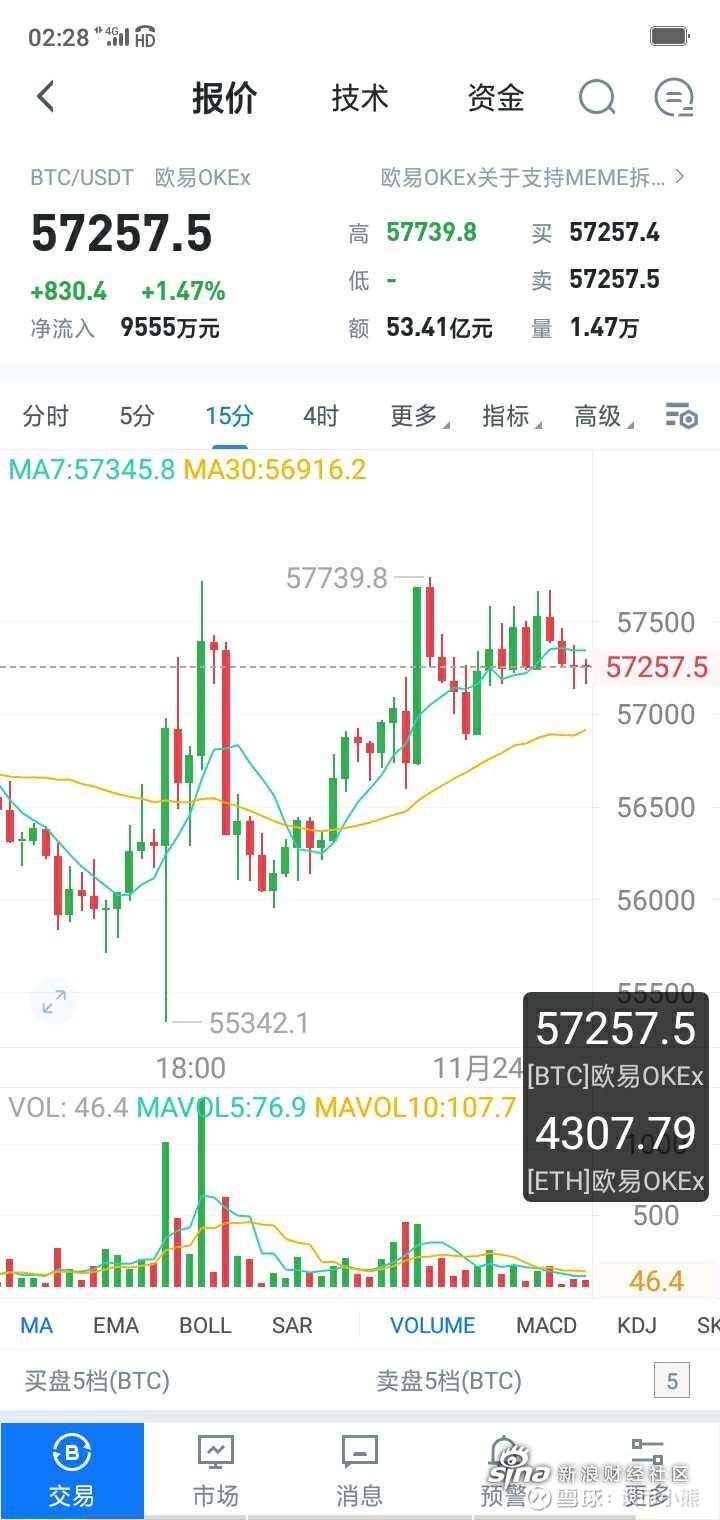Image resolution: width=720 pixels, height=1520 pixels.
Task: Open the 市场 bottom tab
Action: click(215, 1472)
